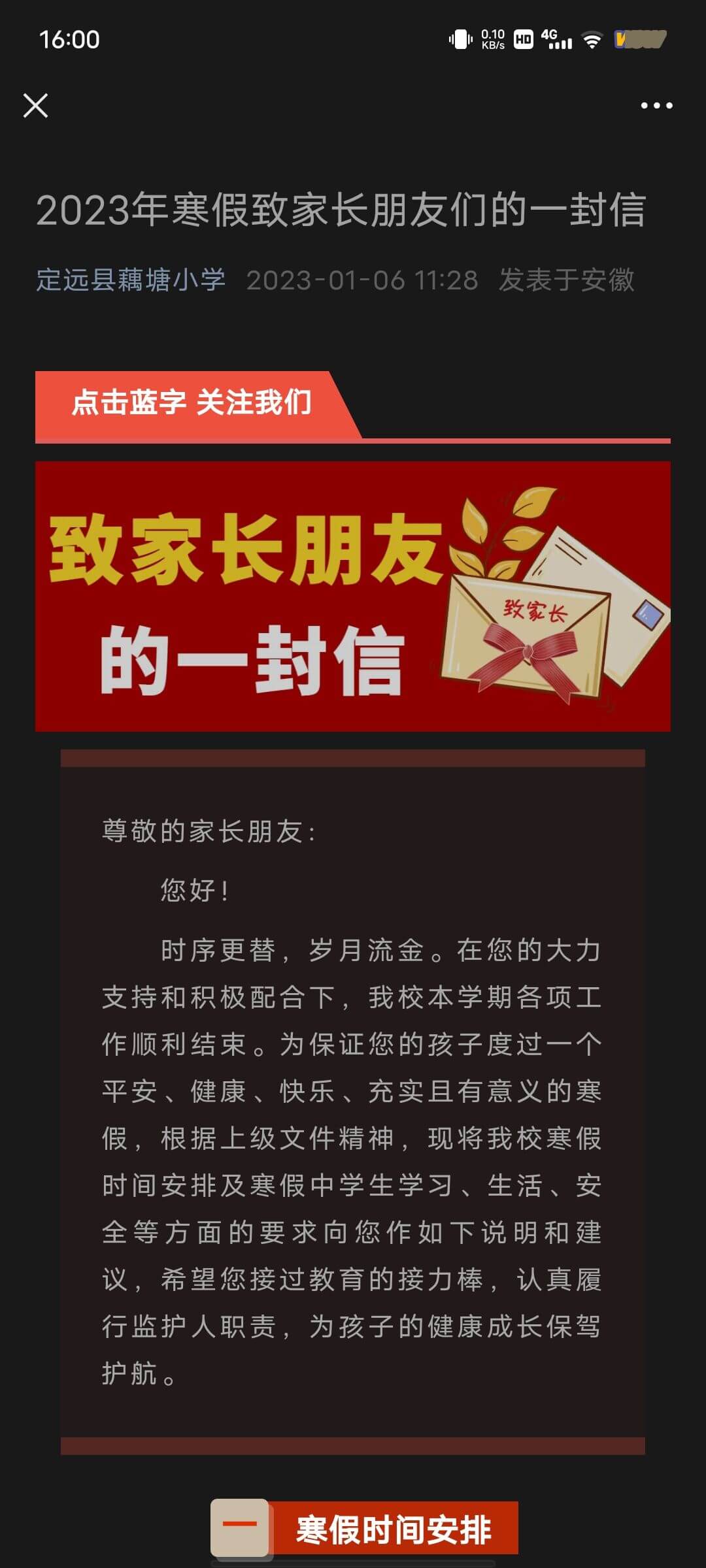The image size is (706, 1568).
Task: Close the article with the X button
Action: (x=35, y=105)
